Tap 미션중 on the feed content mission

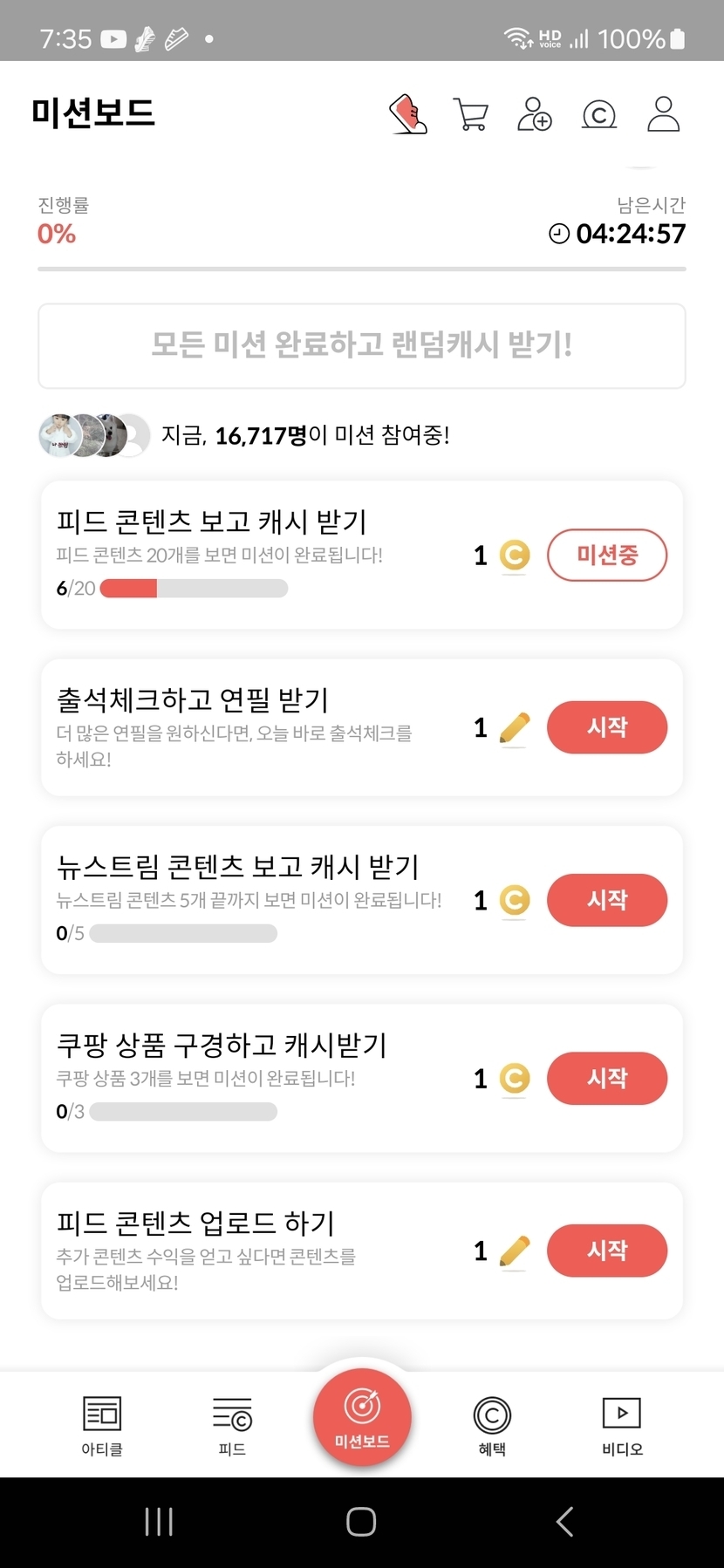[607, 555]
